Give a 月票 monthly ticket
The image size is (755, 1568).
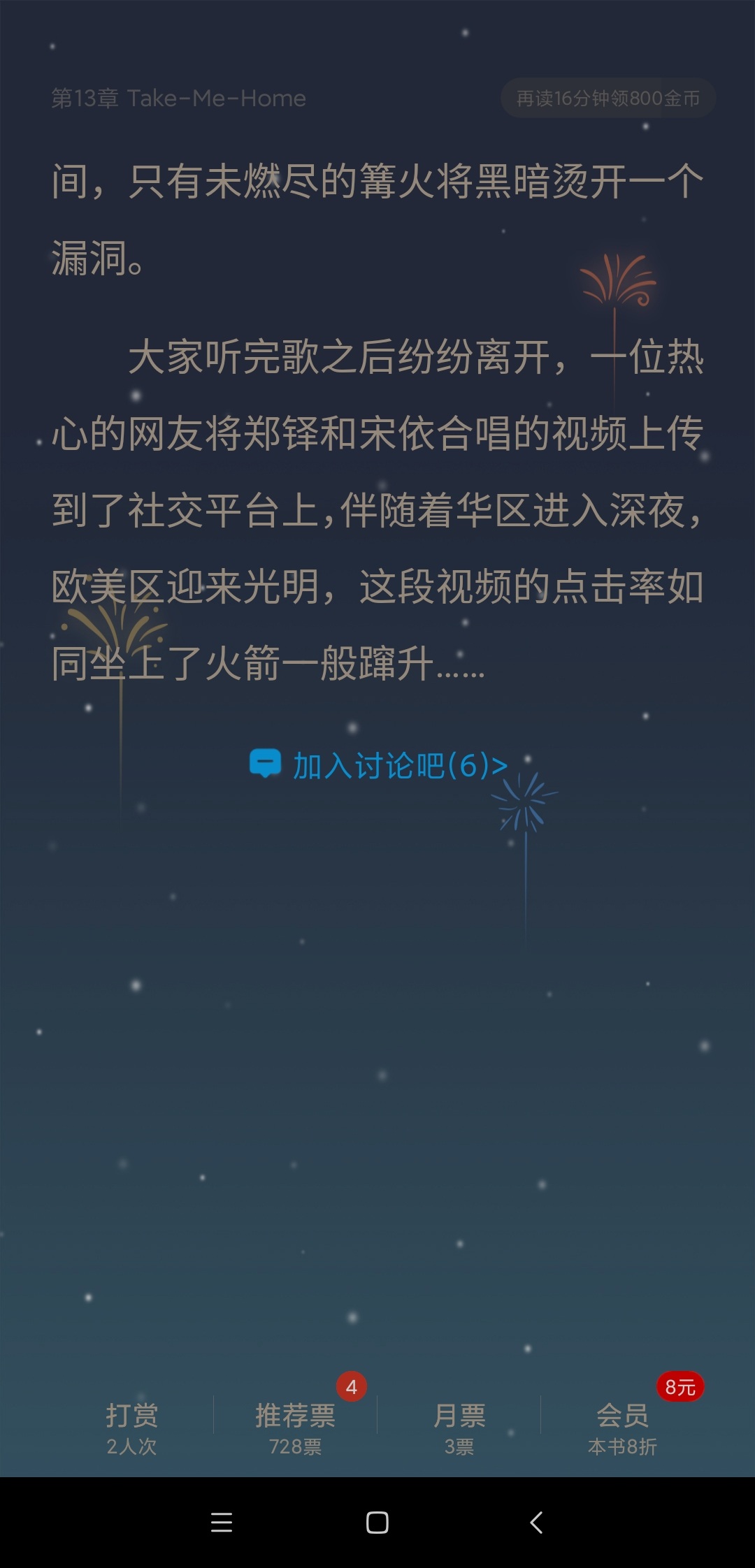459,1428
